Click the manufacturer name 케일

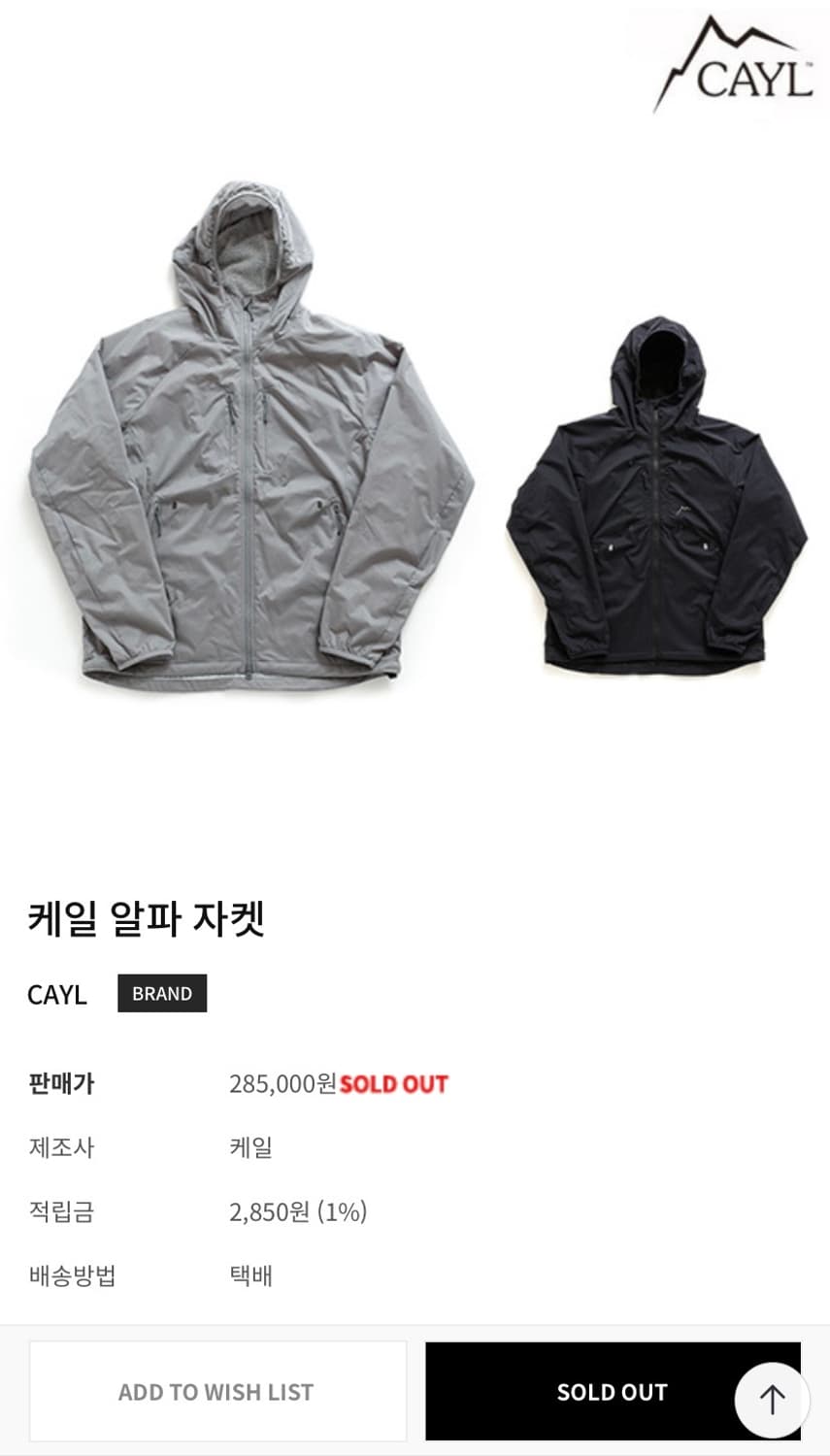[248, 1147]
